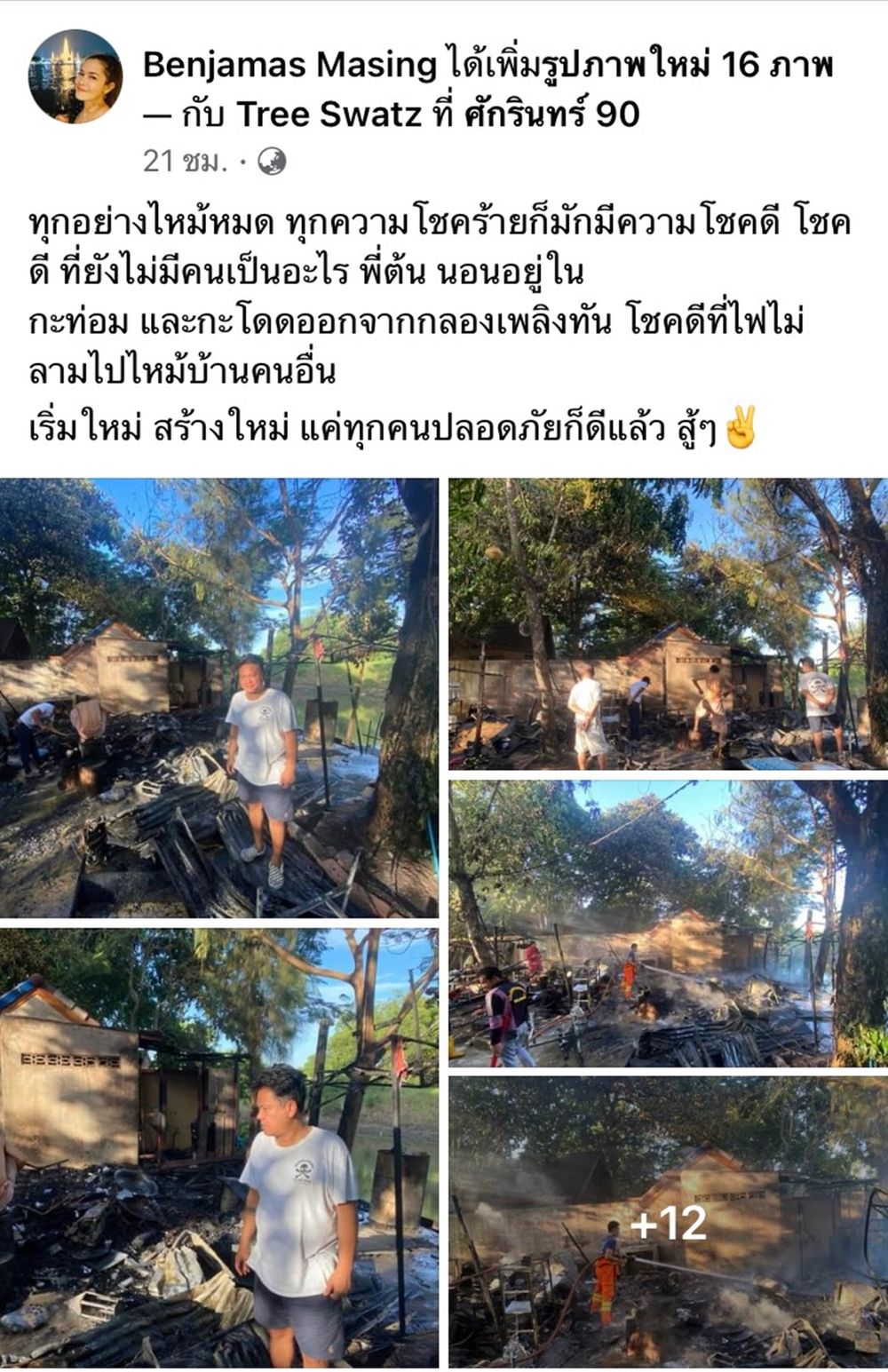Image resolution: width=888 pixels, height=1372 pixels.
Task: Open the photo of four people searching the ruins
Action: click(x=667, y=623)
